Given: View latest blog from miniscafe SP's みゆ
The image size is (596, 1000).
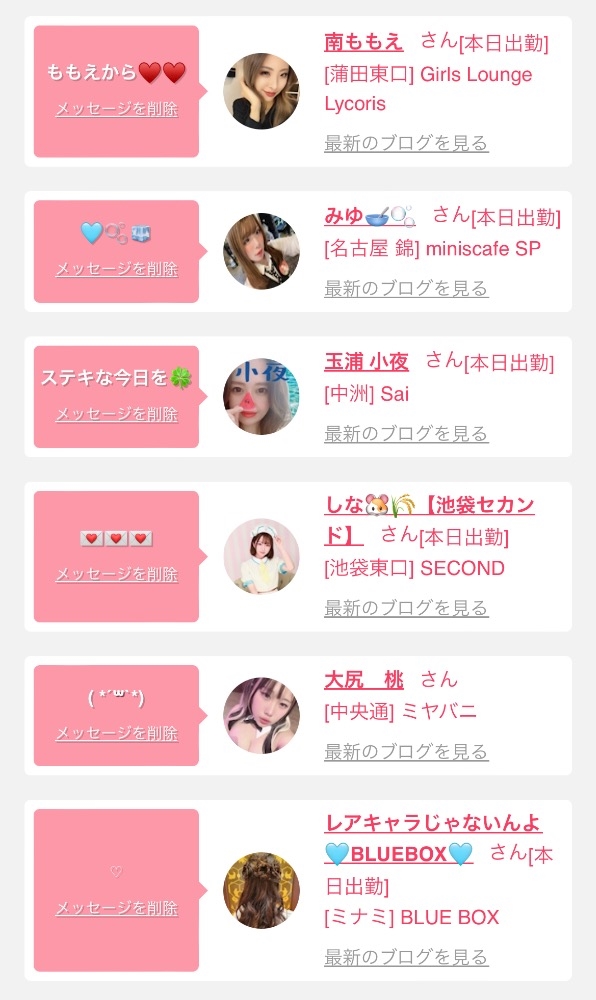Looking at the screenshot, I should (406, 288).
